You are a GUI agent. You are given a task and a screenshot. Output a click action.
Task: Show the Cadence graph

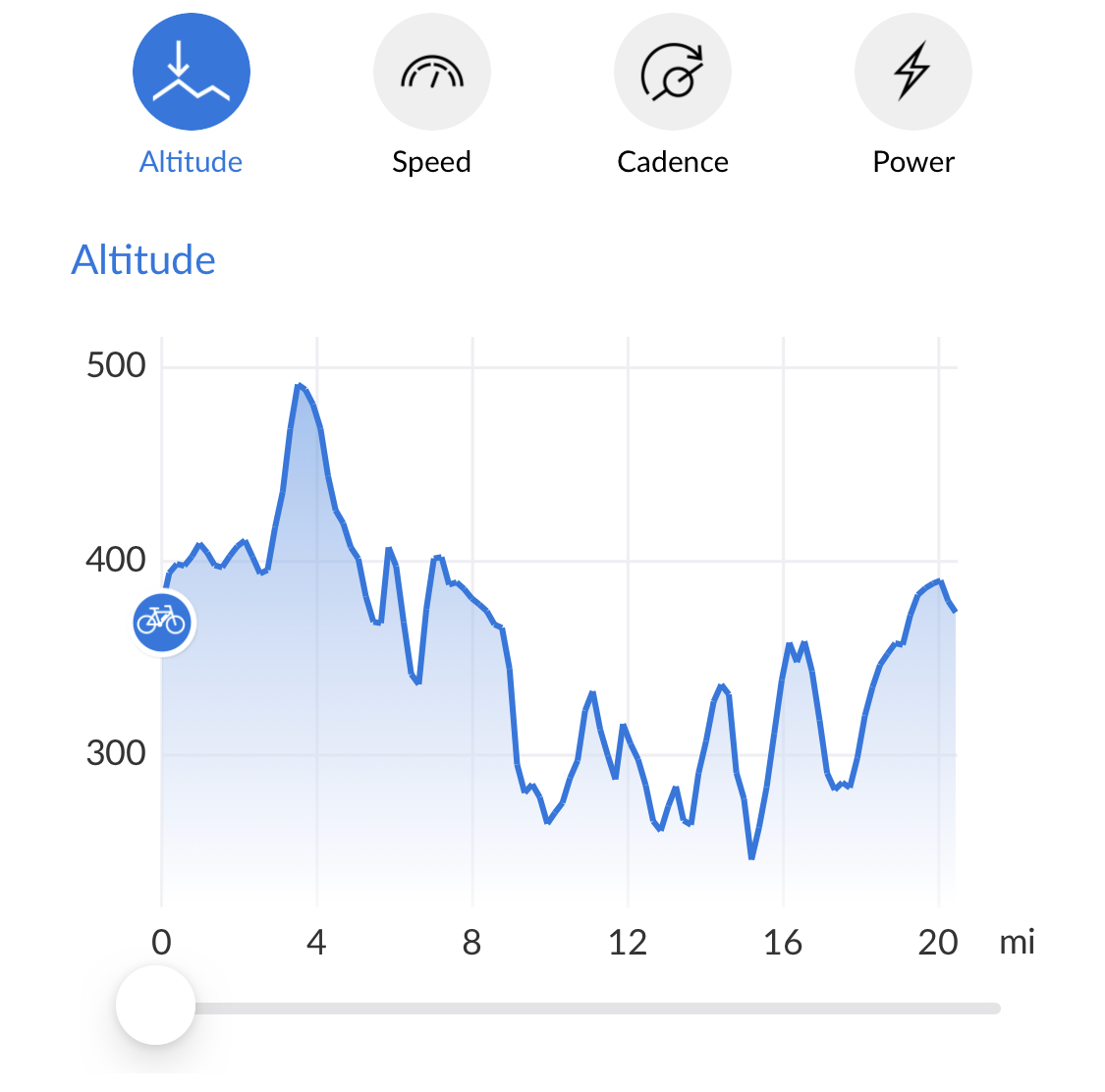coord(672,73)
